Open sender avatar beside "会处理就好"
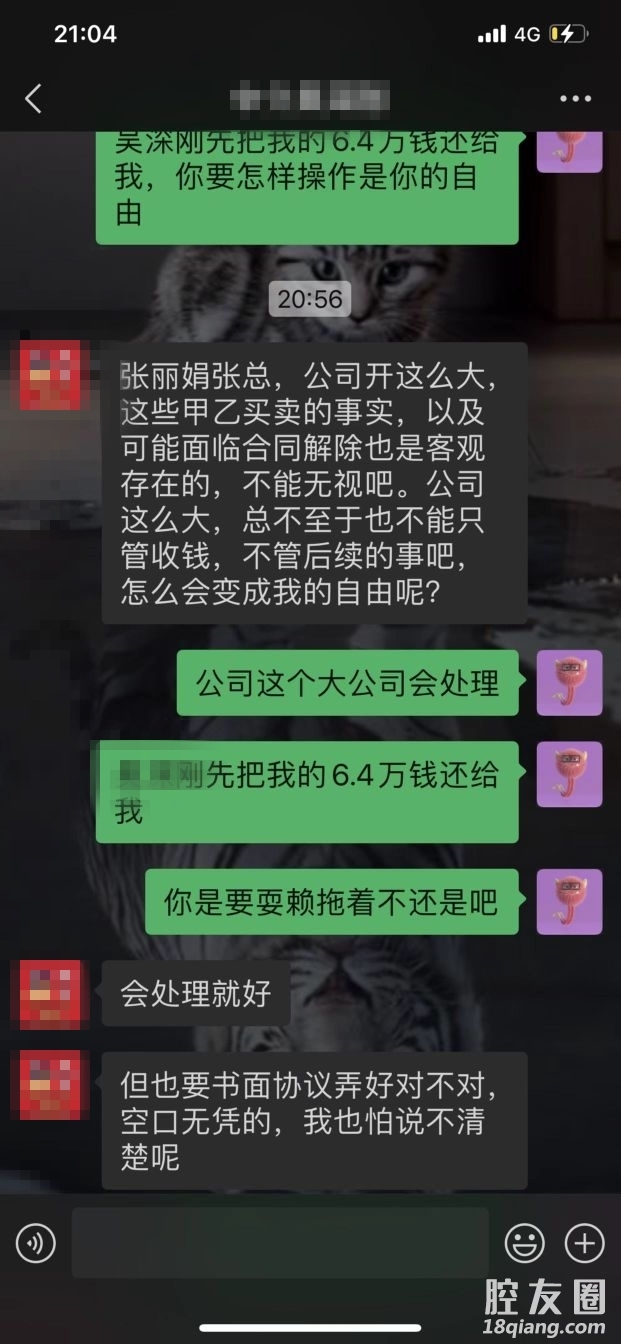621x1344 pixels. [49, 993]
